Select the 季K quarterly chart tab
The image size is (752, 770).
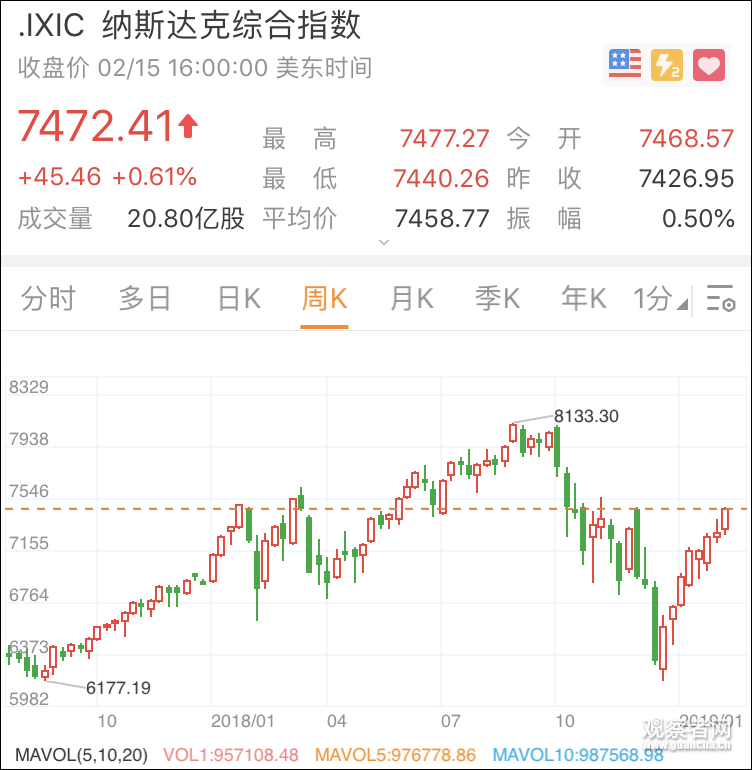496,298
